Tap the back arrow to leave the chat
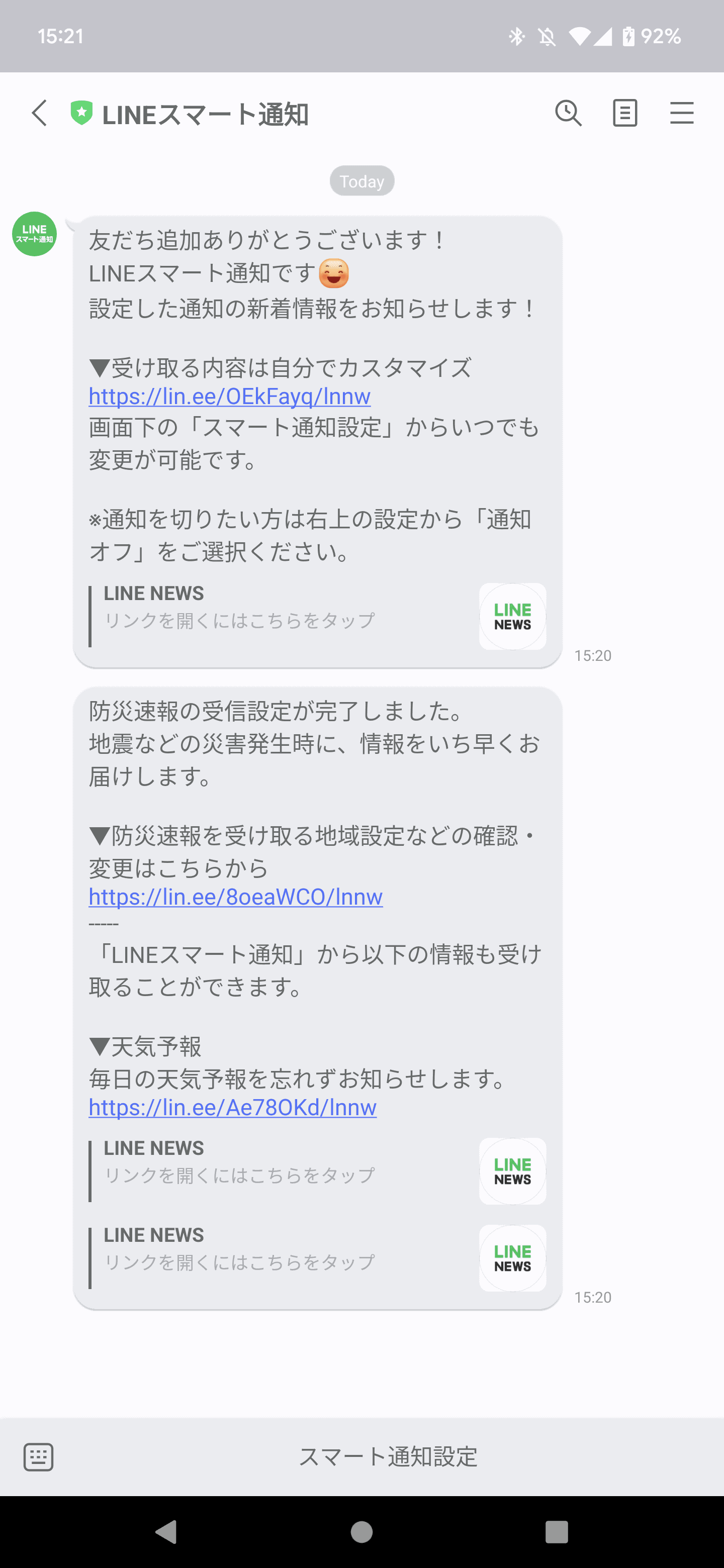The height and width of the screenshot is (1568, 724). (x=38, y=113)
